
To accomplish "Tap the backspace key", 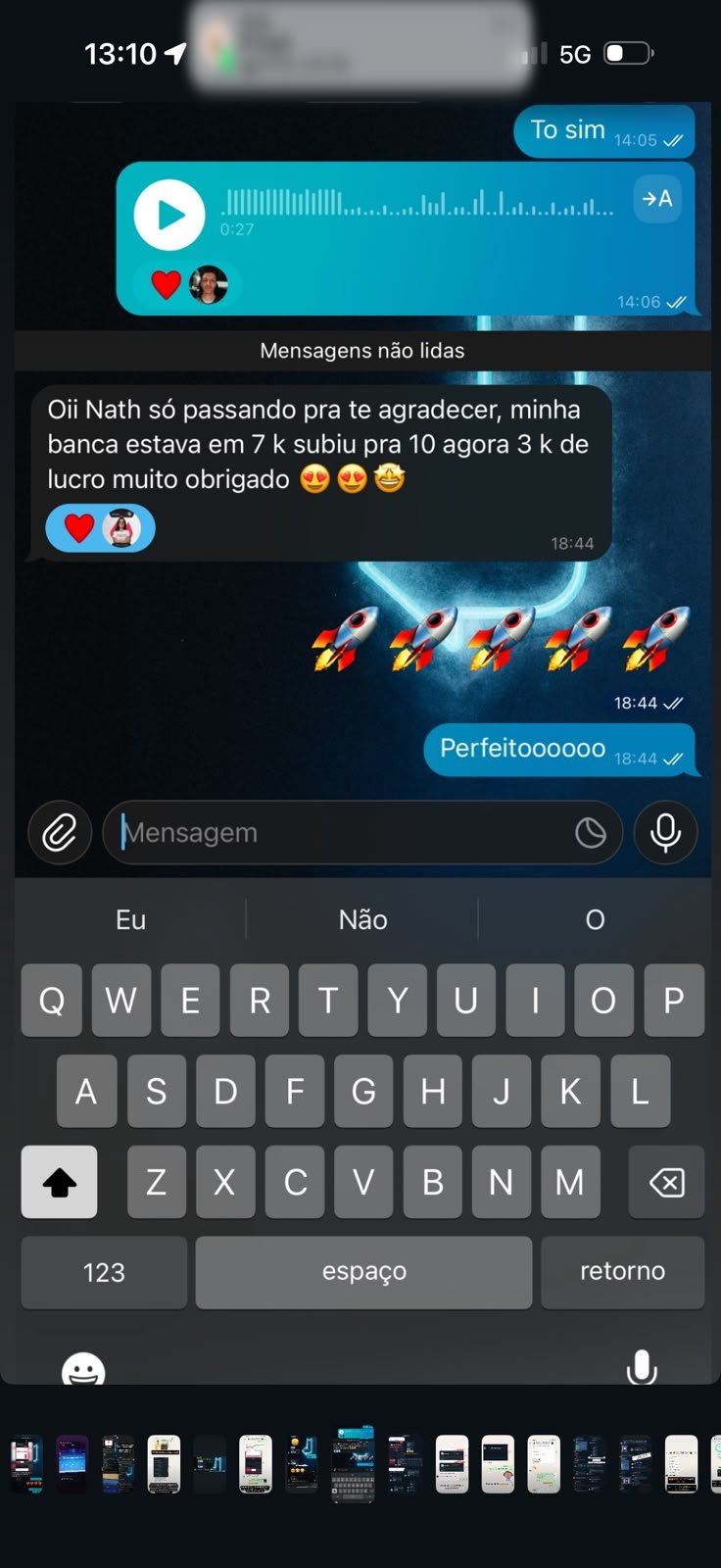I will point(666,1183).
